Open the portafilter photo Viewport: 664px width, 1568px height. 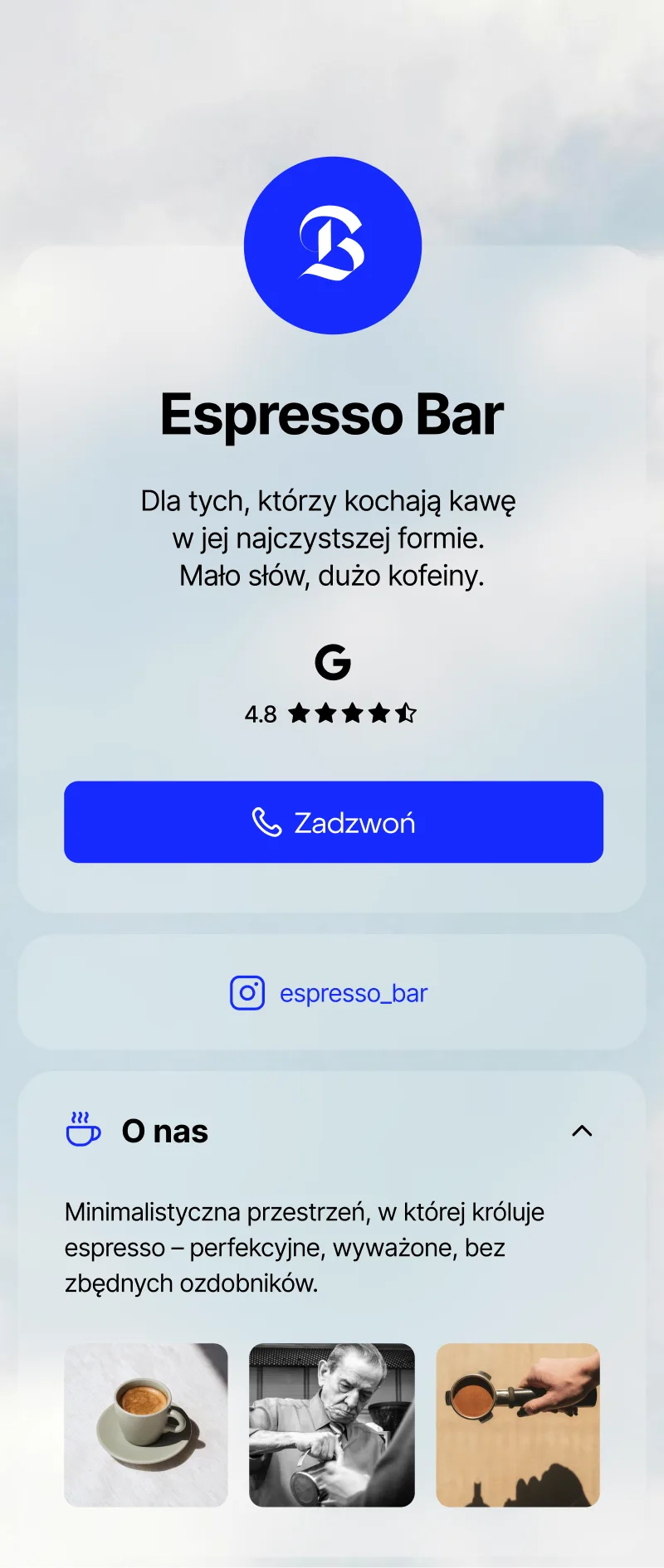tap(518, 1424)
